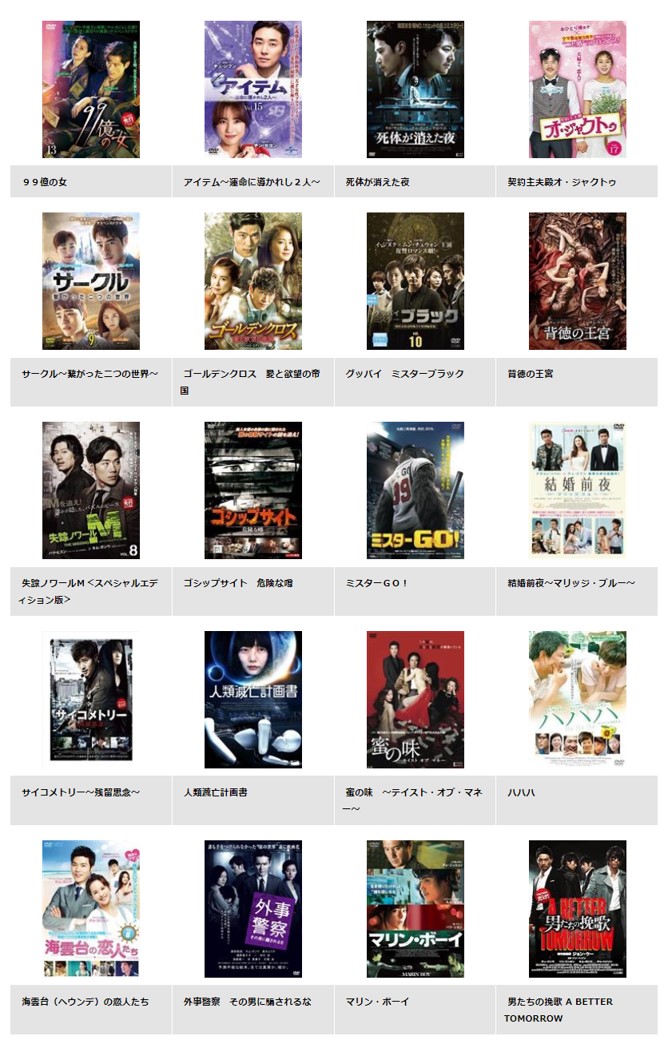Open ハハハ movie tile
Image resolution: width=664 pixels, height=1040 pixels.
[577, 699]
